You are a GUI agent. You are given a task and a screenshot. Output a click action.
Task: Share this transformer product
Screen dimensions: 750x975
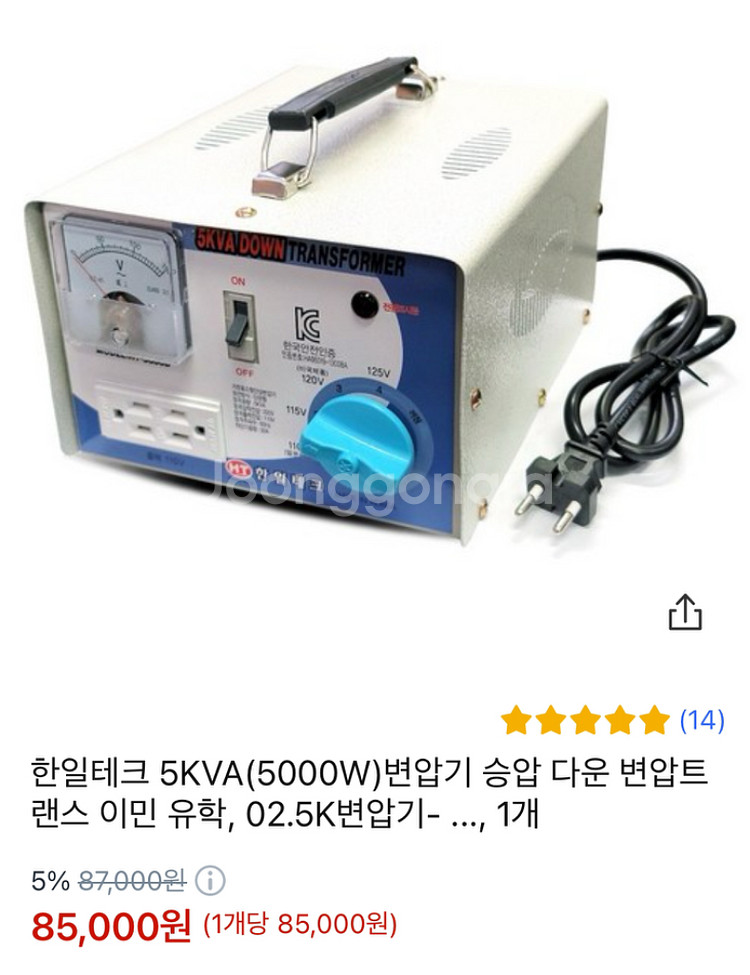[x=685, y=612]
